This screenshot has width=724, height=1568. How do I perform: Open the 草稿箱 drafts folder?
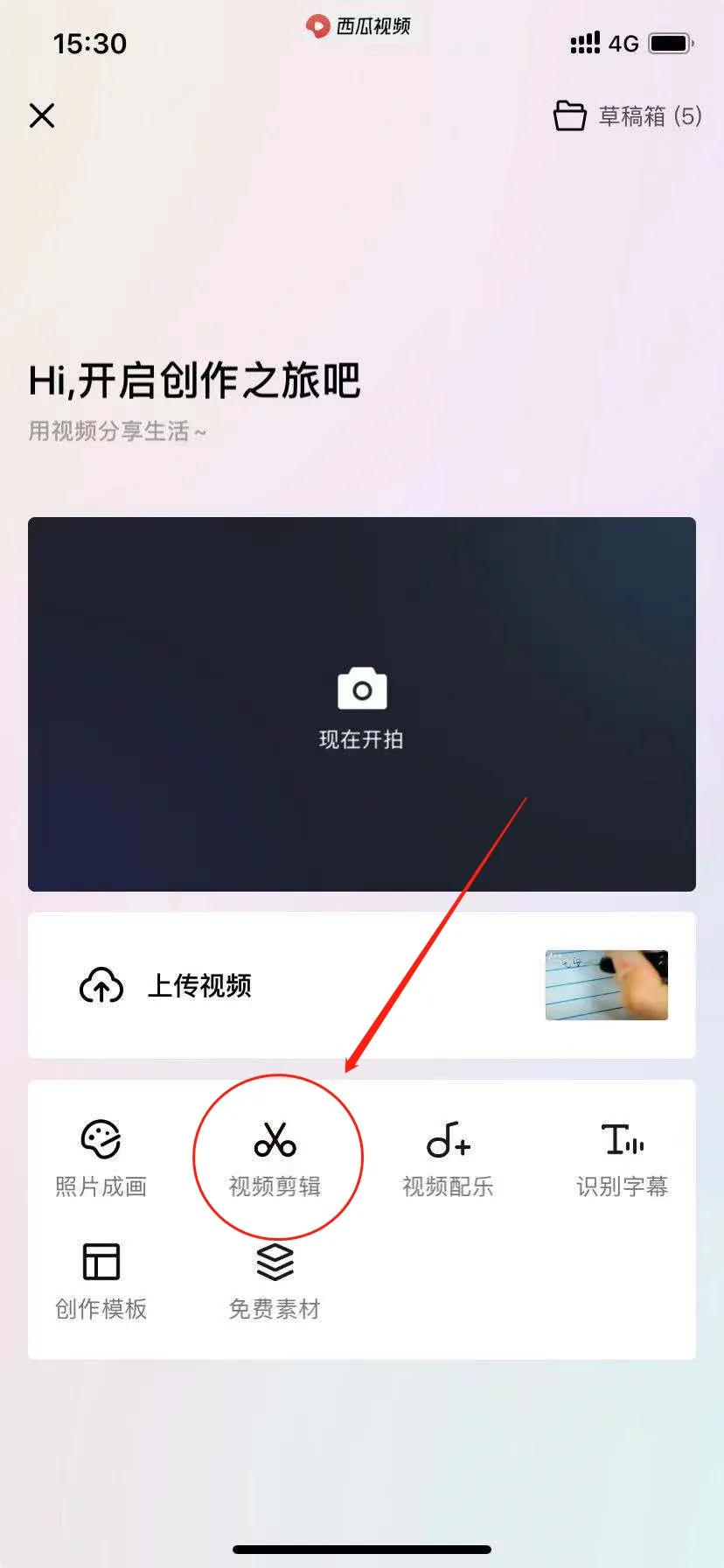pyautogui.click(x=628, y=115)
